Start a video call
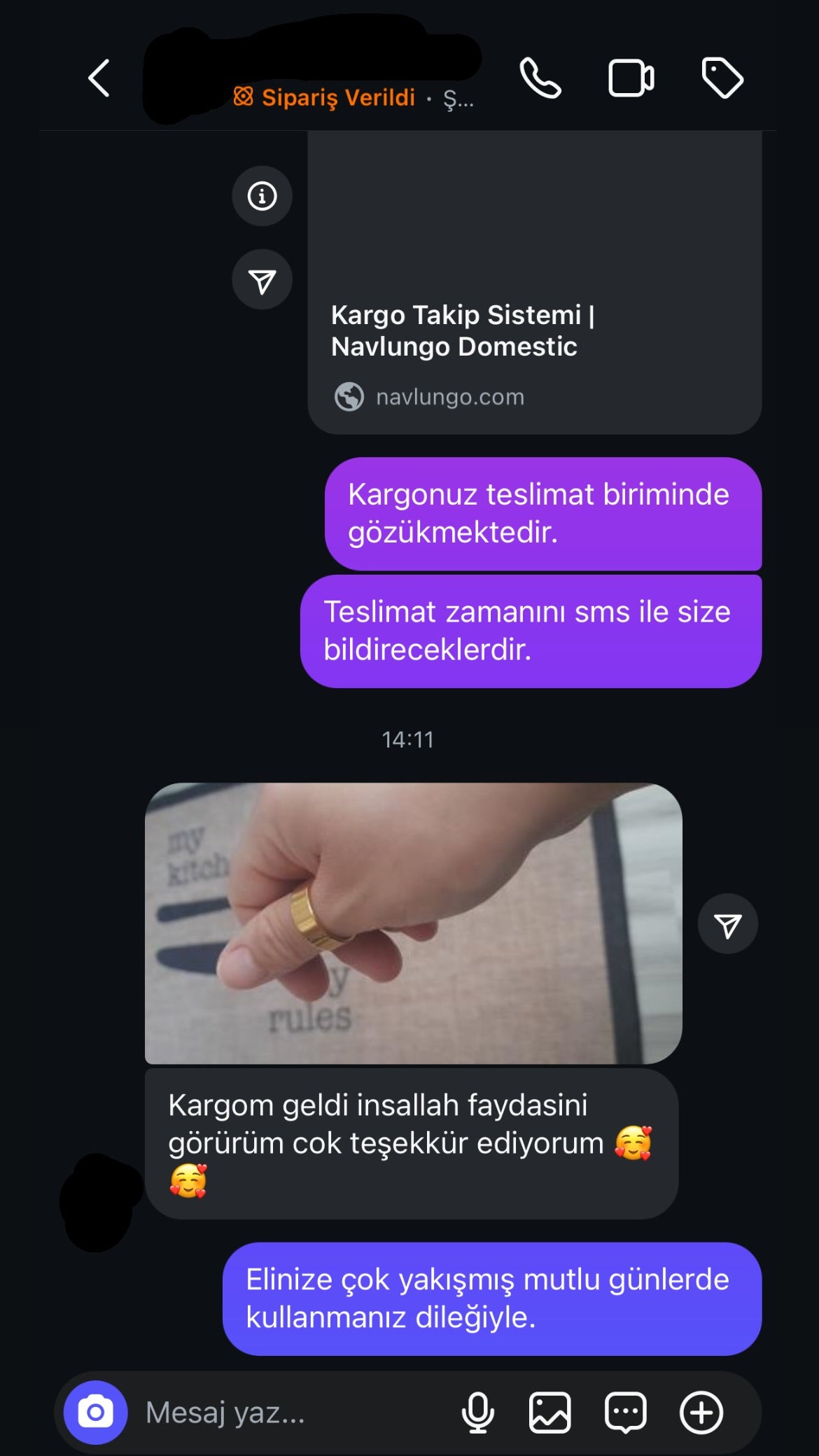819x1456 pixels. (x=631, y=78)
